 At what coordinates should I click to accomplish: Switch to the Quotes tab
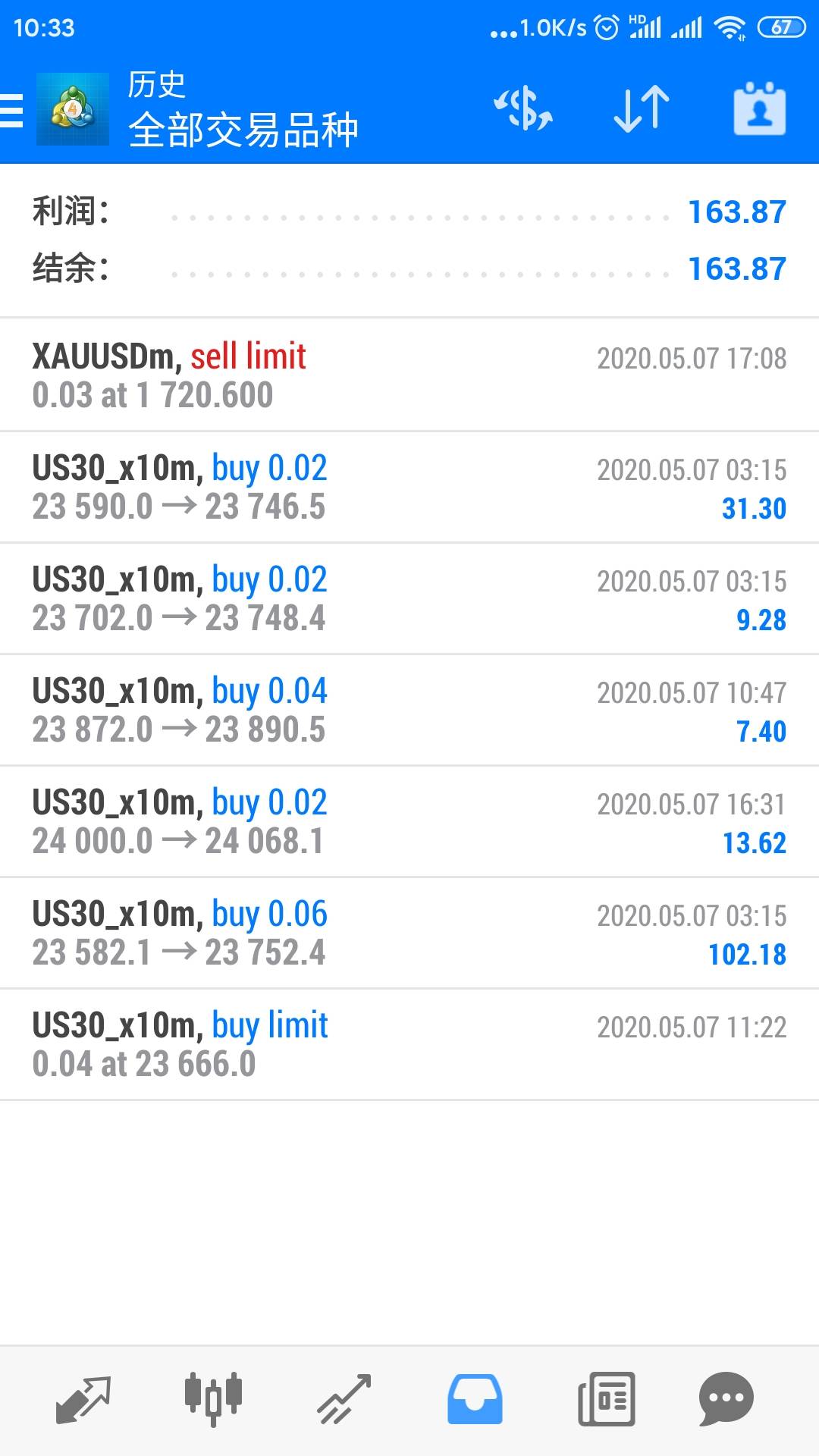click(x=83, y=1399)
